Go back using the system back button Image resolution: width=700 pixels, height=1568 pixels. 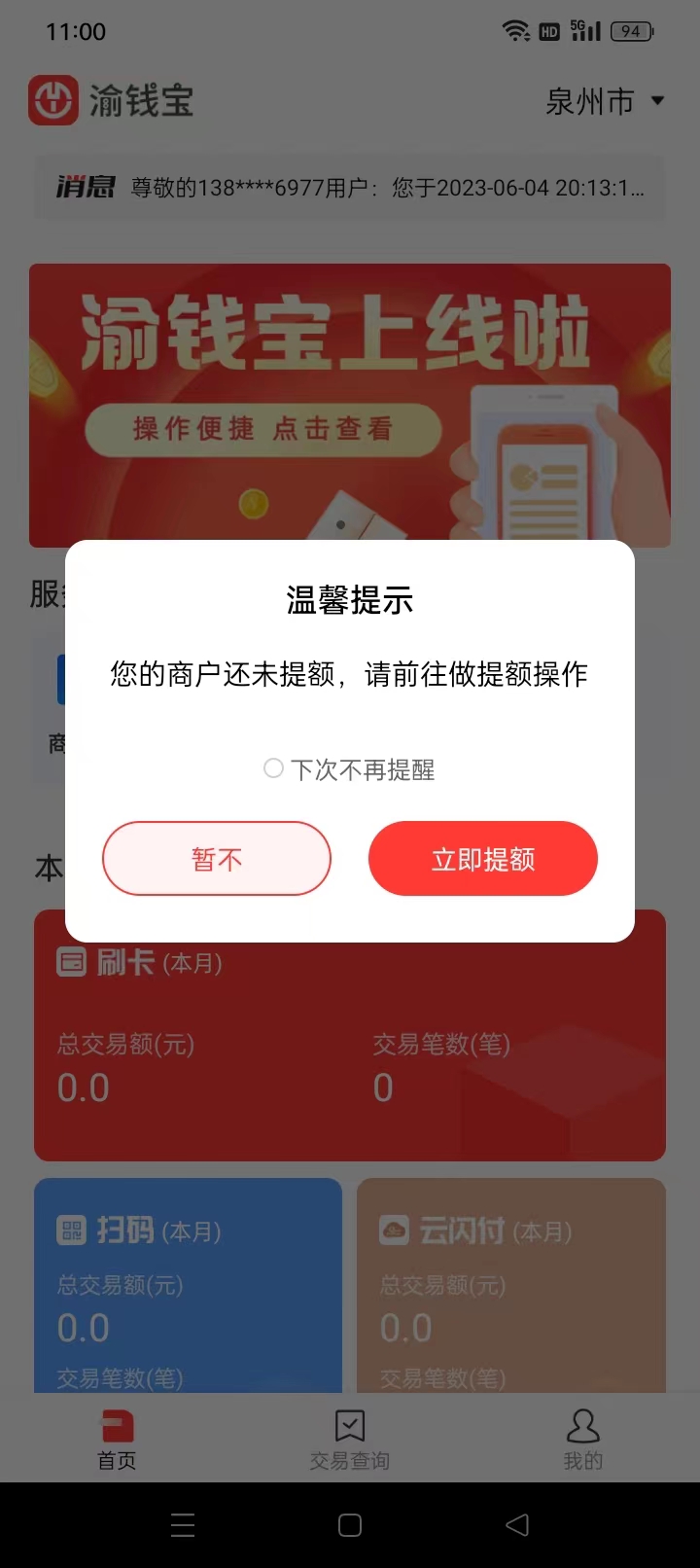[517, 1524]
